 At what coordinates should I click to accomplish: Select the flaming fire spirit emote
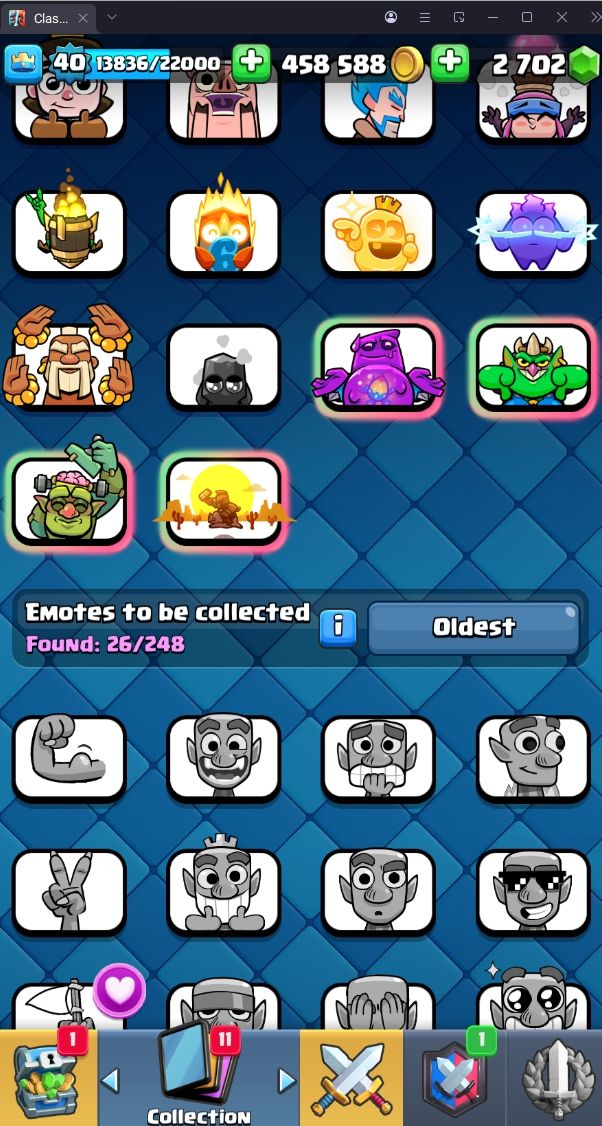(224, 233)
